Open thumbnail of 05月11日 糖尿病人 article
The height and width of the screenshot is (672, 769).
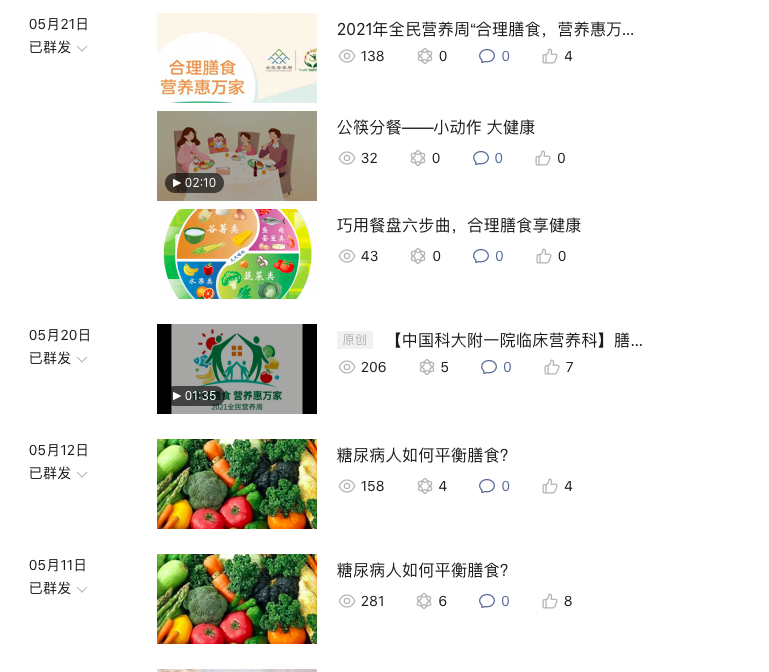pyautogui.click(x=237, y=599)
